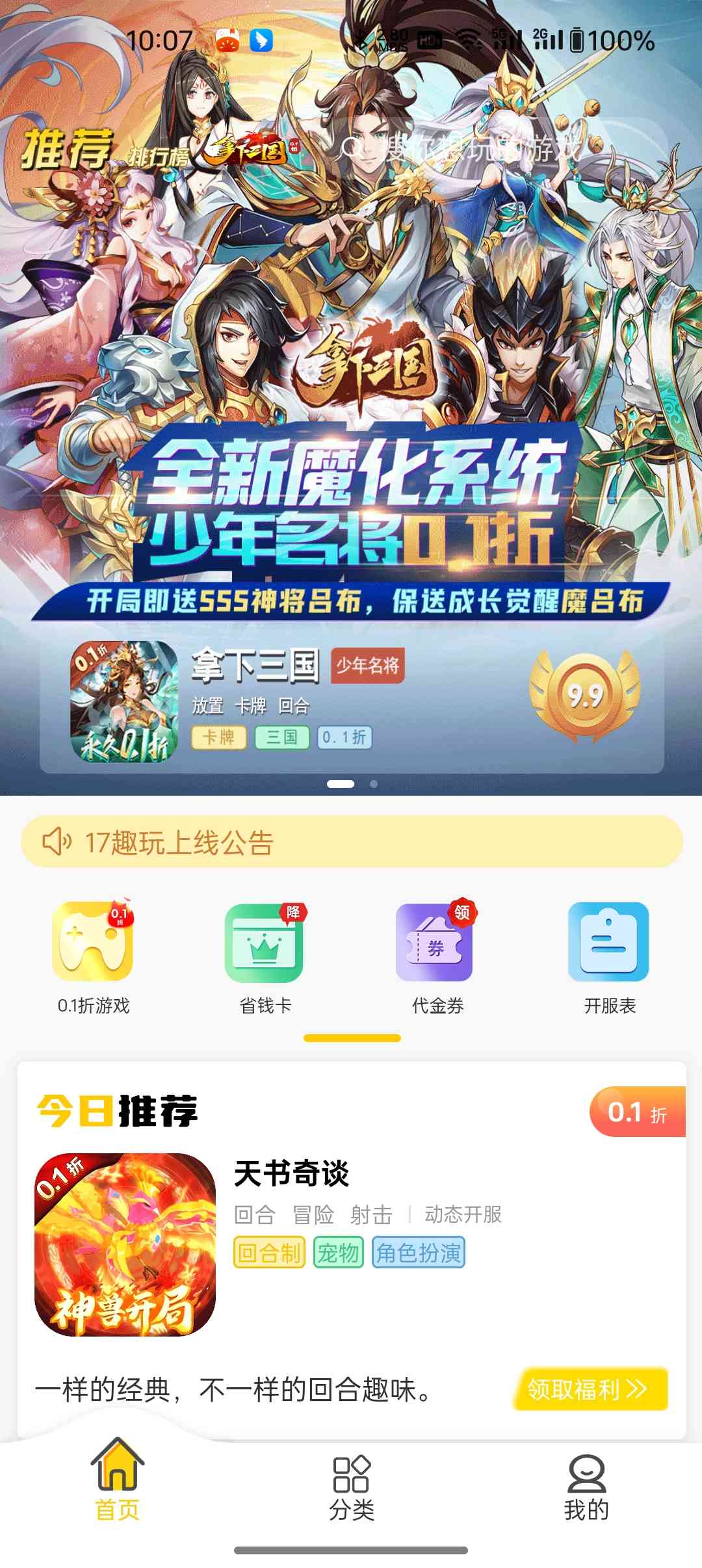
Task: Open the 17趣玩上线公告 announcement
Action: click(351, 842)
